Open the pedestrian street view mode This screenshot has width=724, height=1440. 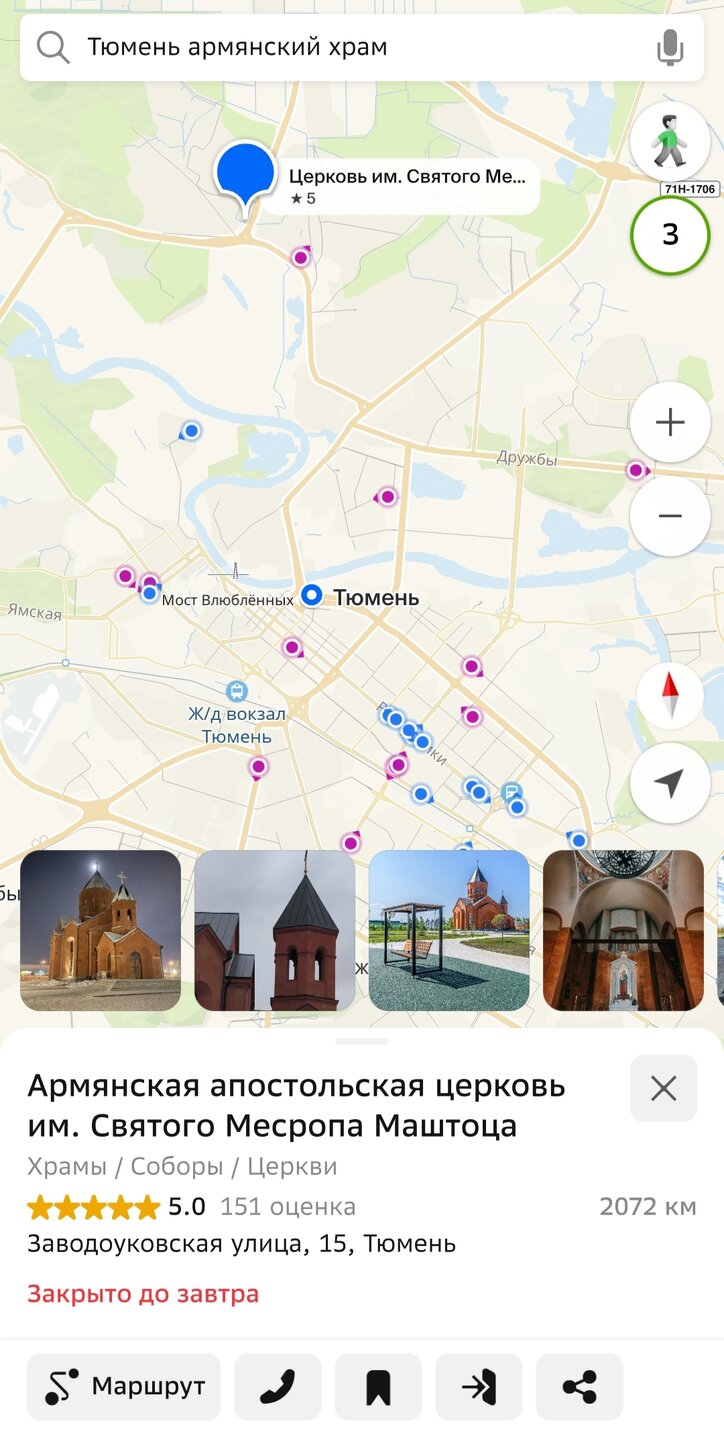(x=670, y=142)
